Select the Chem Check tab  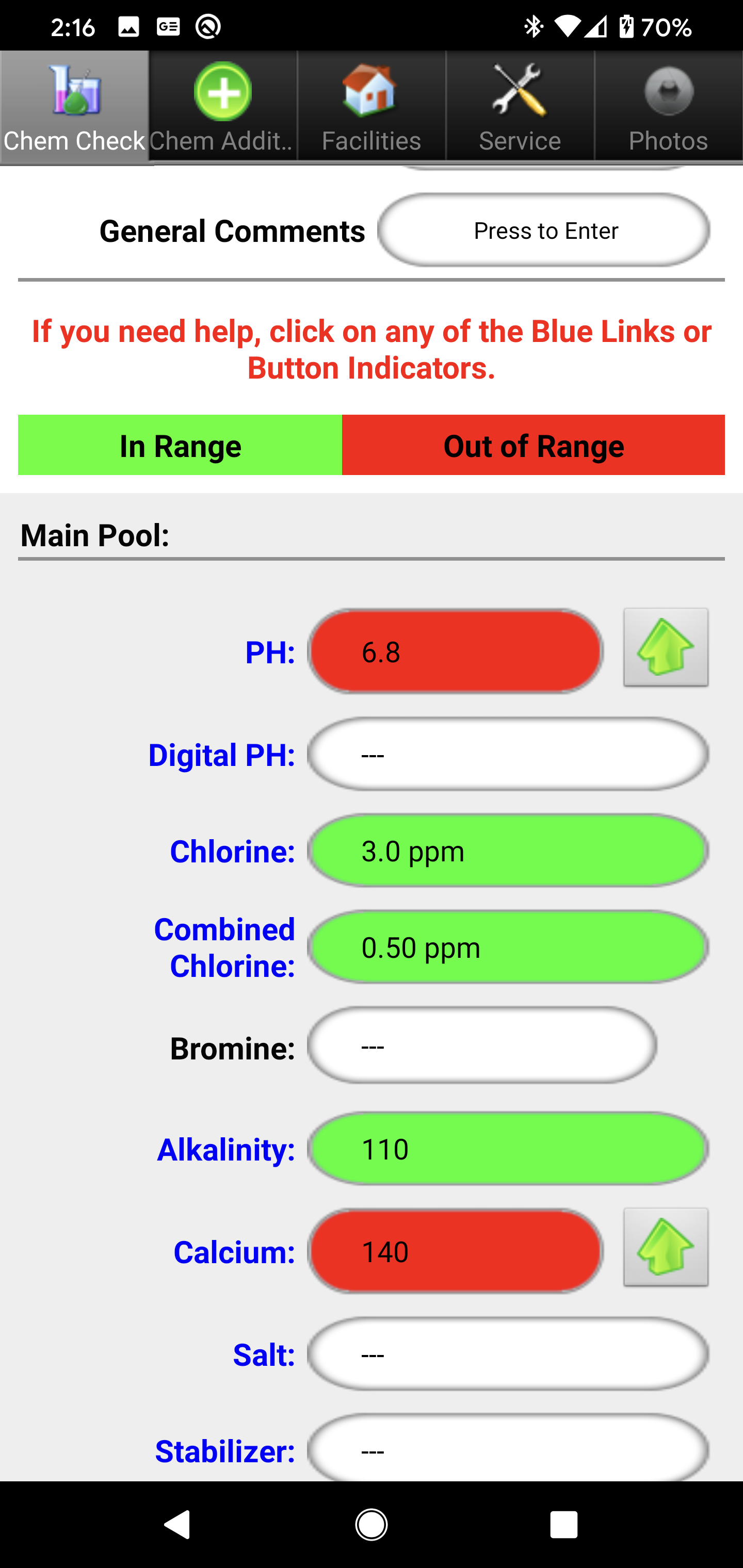(74, 107)
